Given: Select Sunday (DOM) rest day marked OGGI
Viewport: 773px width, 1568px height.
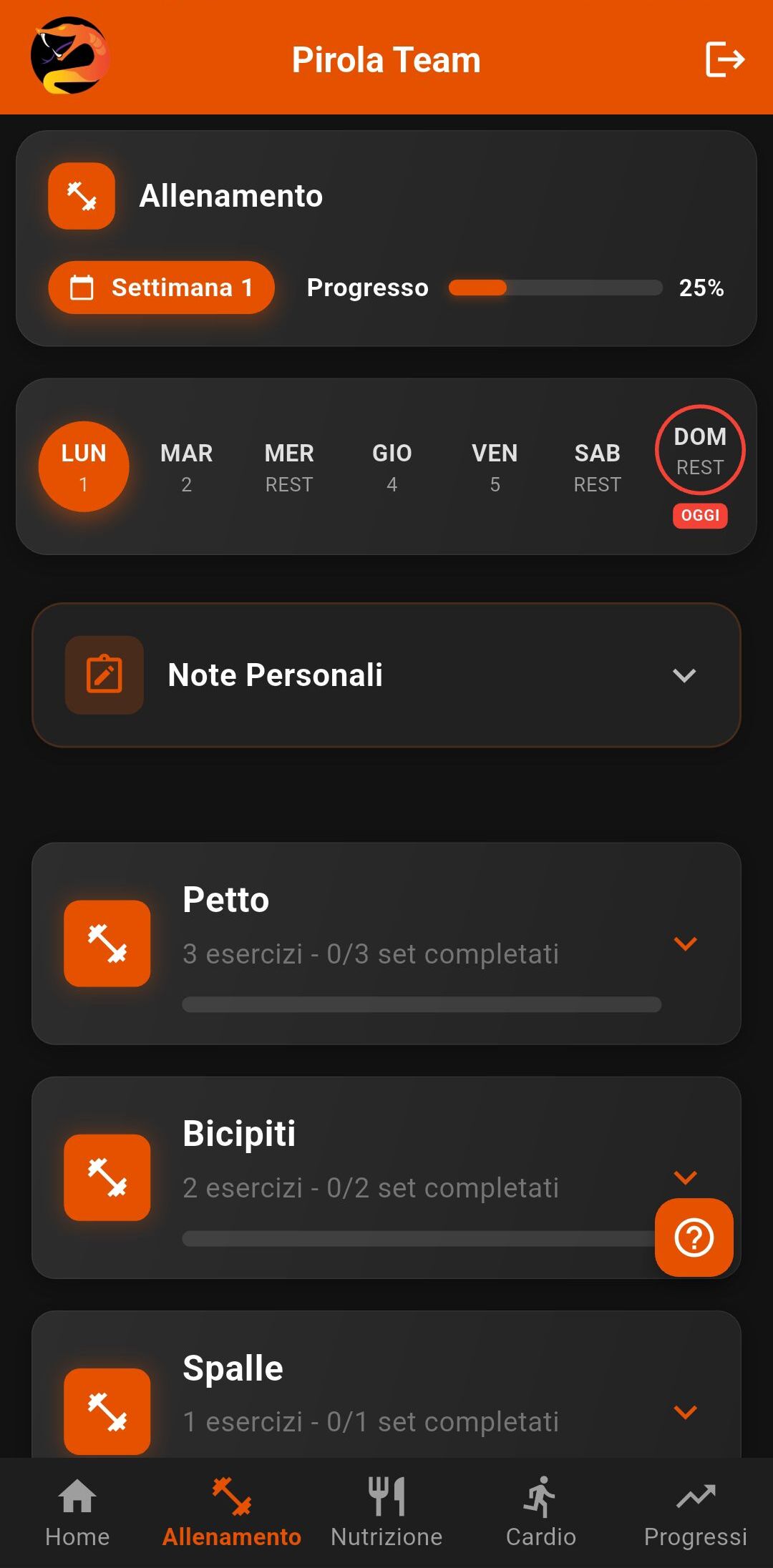Looking at the screenshot, I should coord(700,451).
